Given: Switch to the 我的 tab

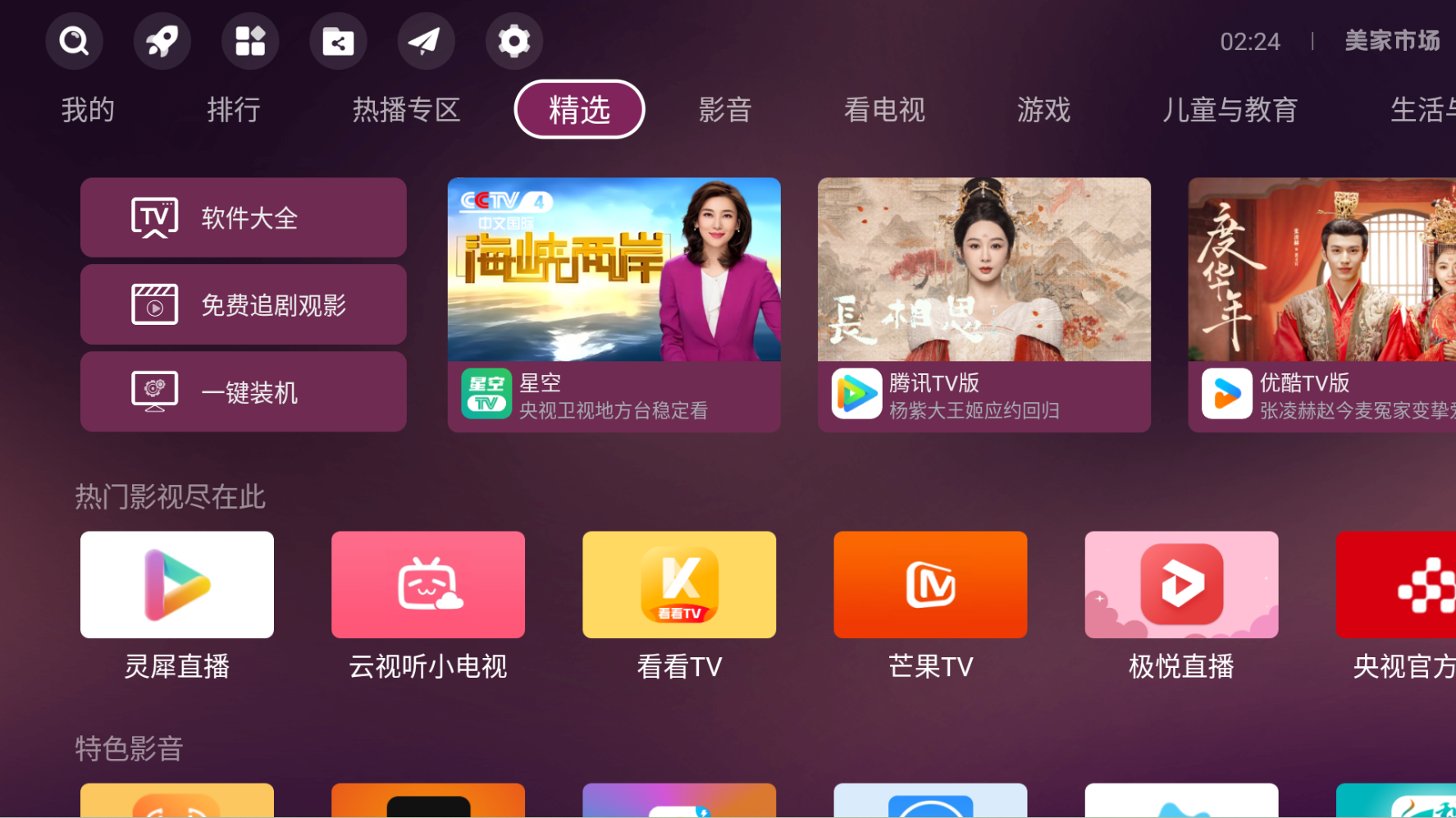Looking at the screenshot, I should (x=88, y=110).
